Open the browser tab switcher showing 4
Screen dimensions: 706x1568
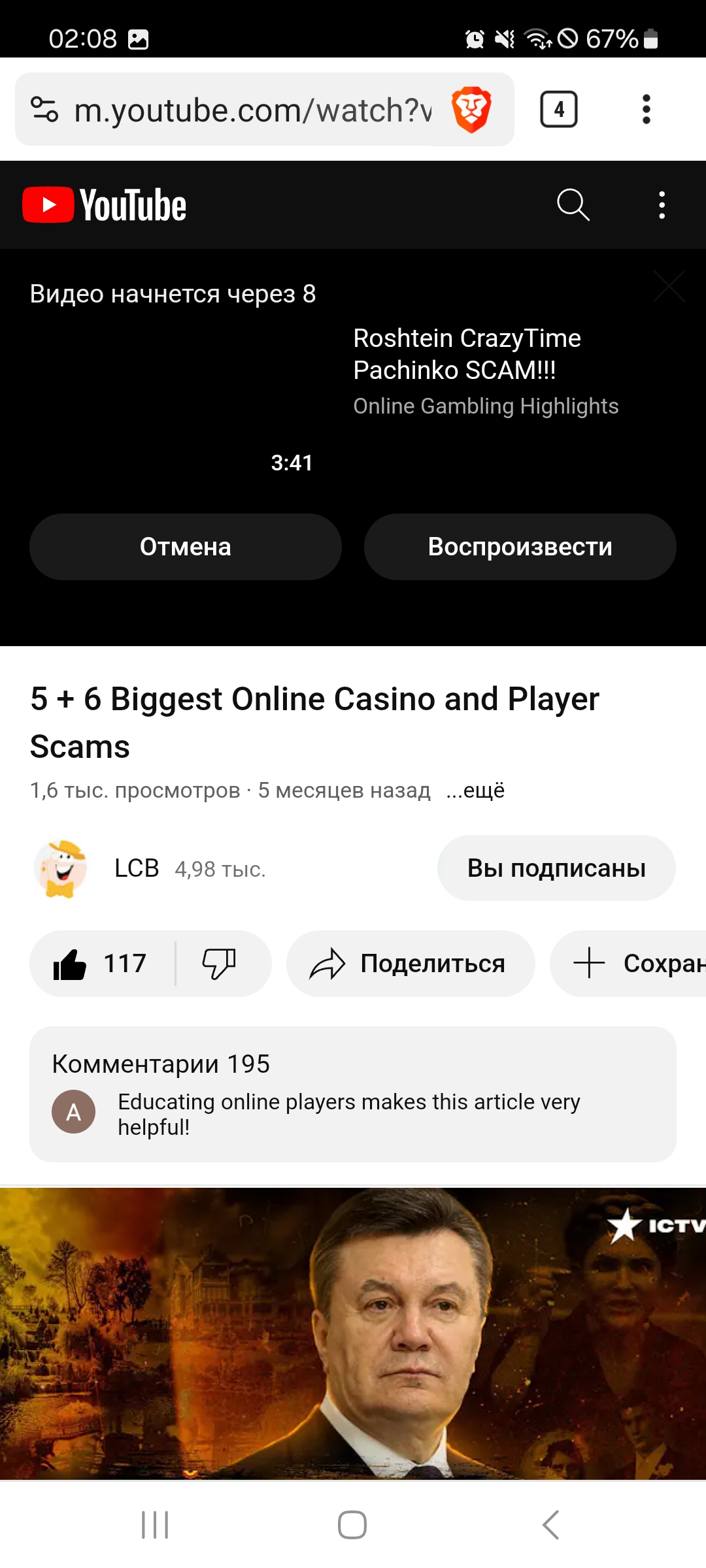(x=558, y=110)
